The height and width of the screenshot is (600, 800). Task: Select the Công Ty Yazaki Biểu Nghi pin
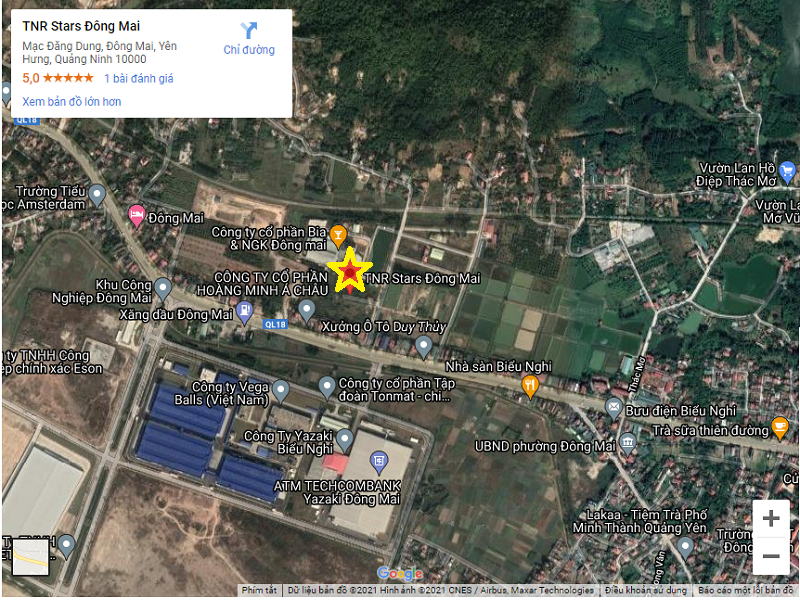[345, 438]
